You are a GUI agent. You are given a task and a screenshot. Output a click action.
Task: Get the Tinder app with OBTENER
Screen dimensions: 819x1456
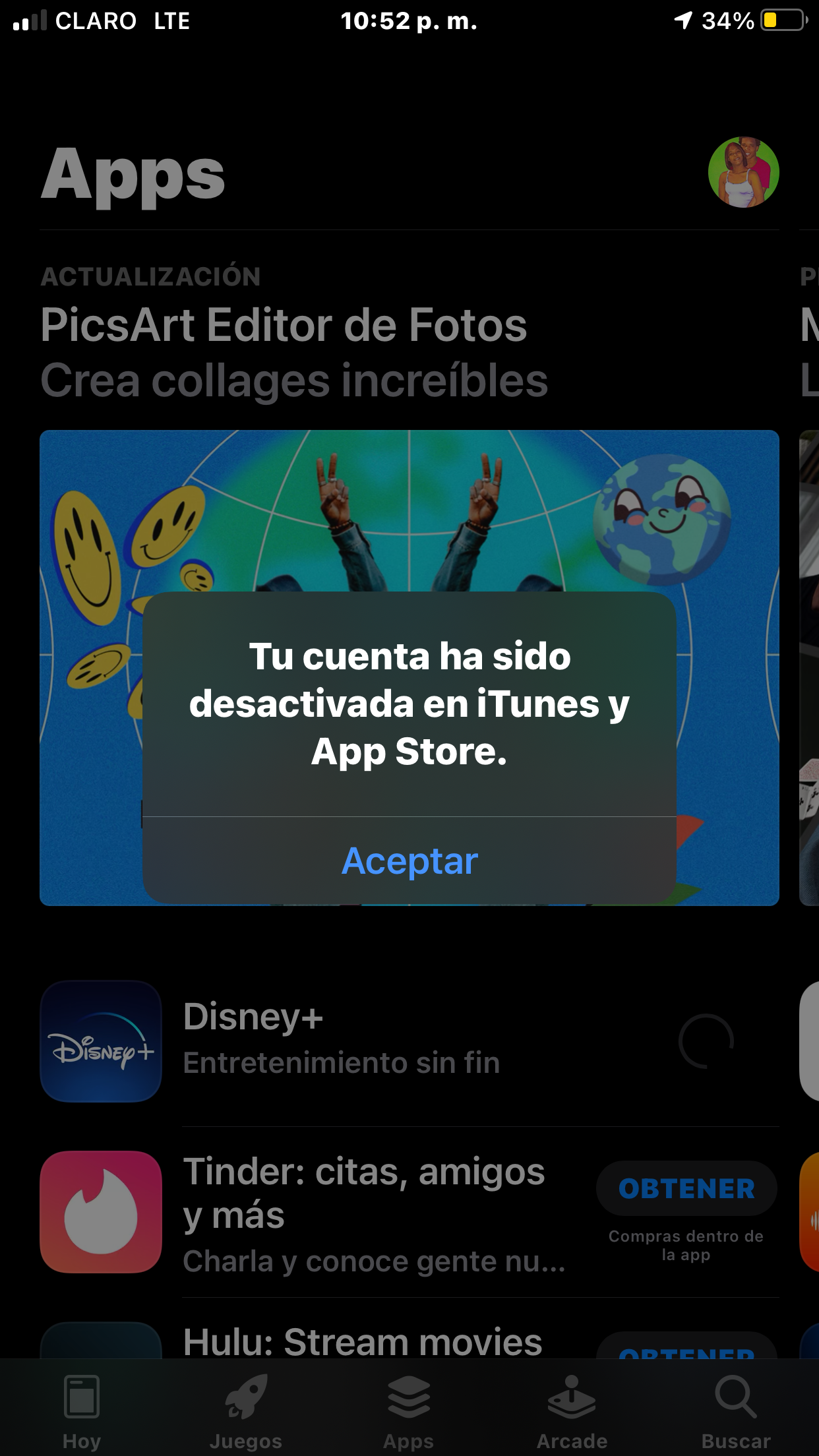coord(686,1188)
